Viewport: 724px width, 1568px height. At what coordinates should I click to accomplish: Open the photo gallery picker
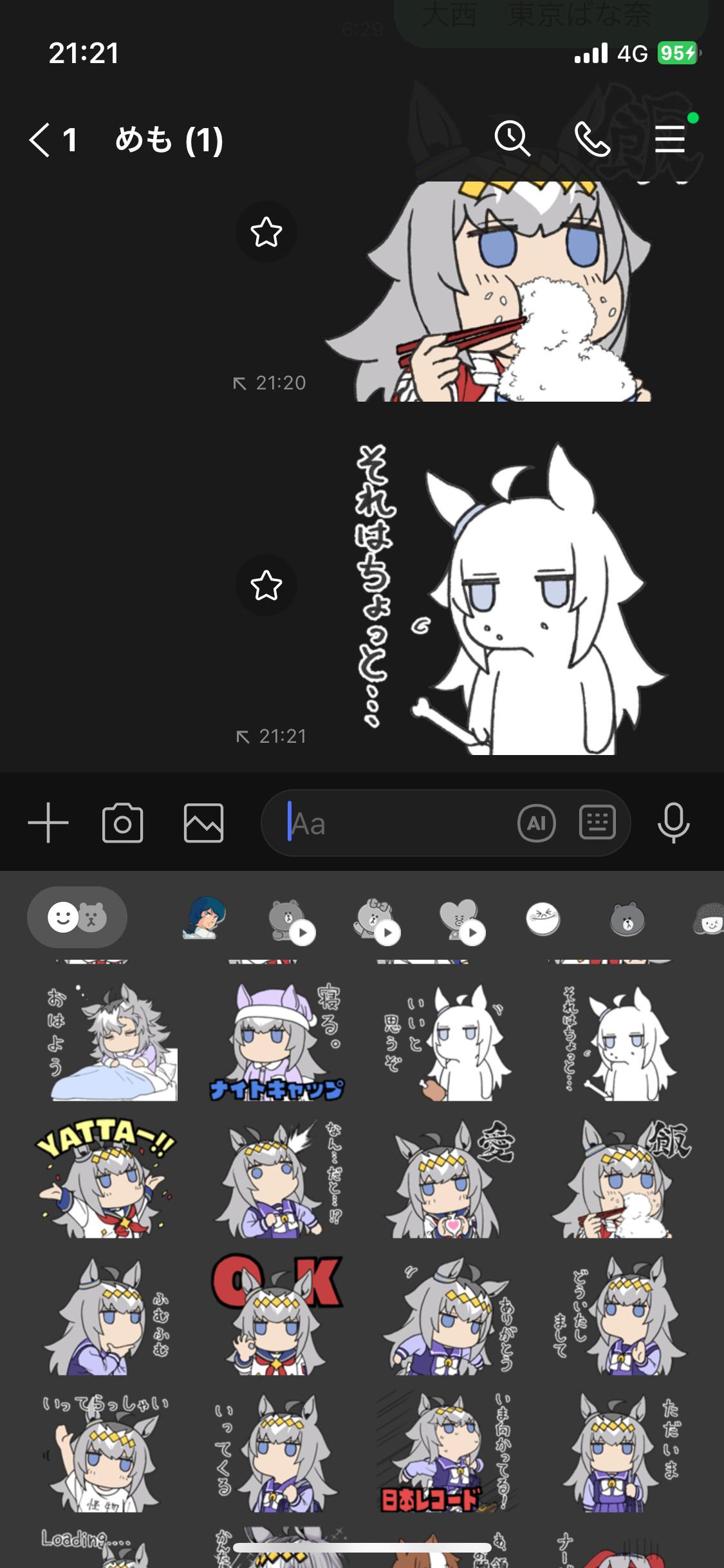[x=203, y=823]
